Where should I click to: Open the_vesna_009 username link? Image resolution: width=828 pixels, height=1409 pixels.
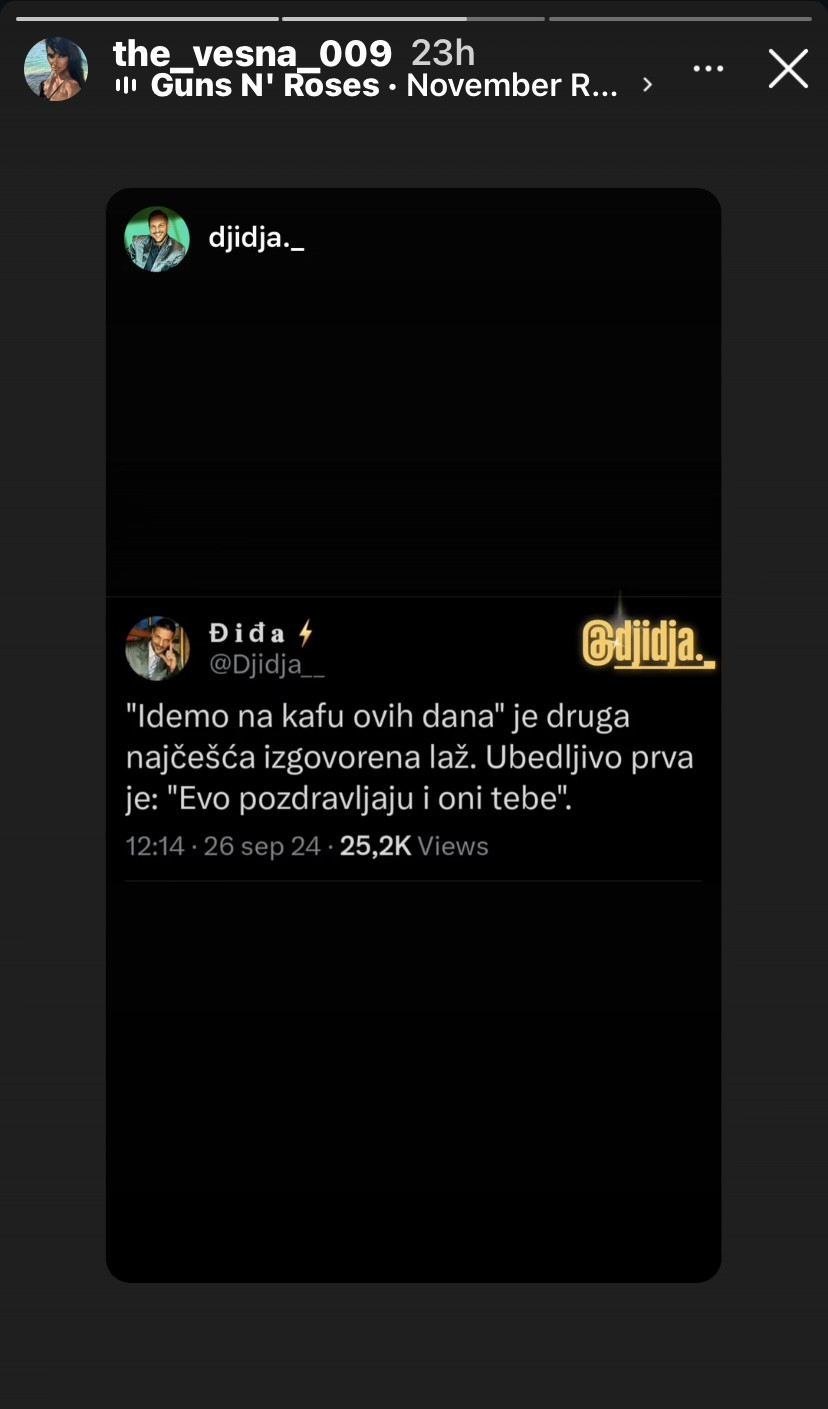252,52
